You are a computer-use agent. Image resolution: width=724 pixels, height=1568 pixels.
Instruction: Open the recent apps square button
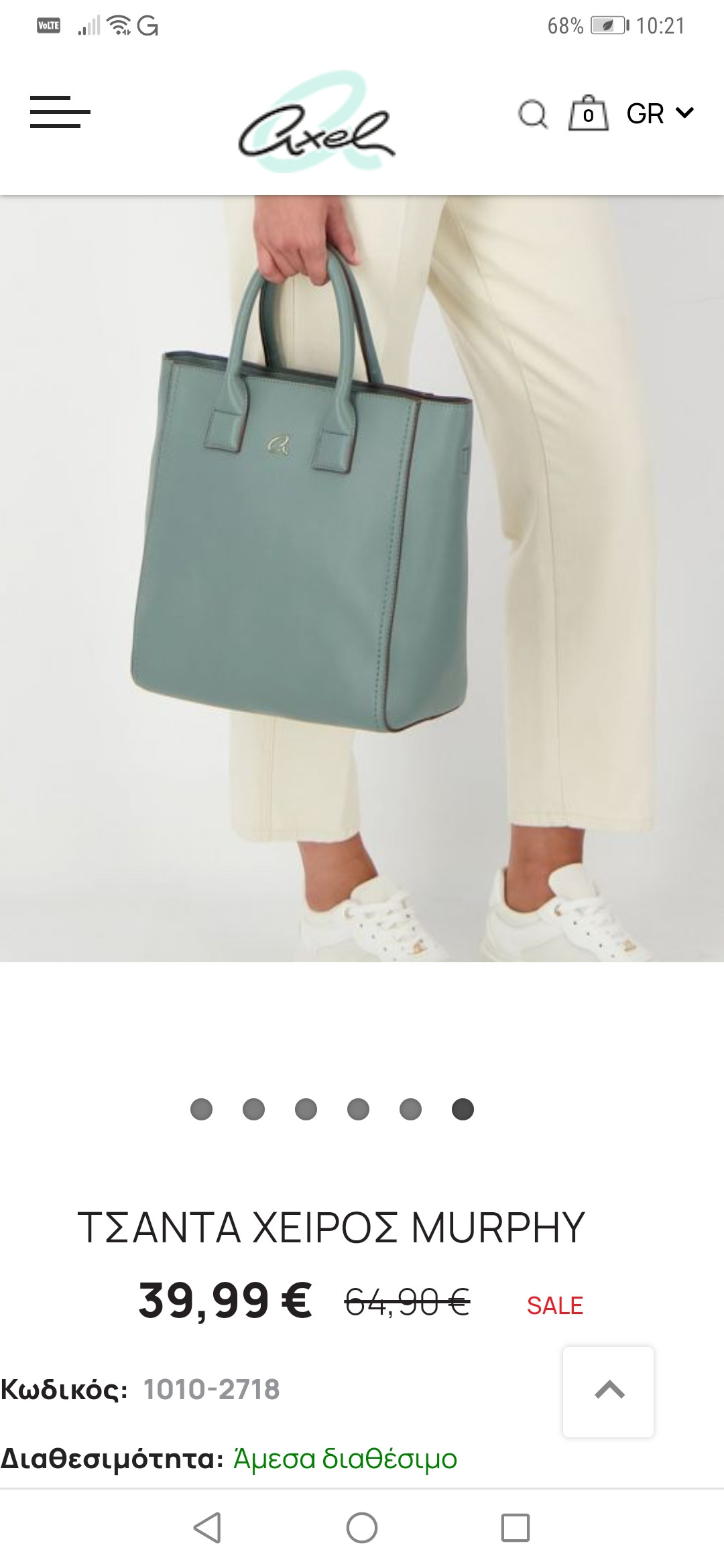pos(515,1528)
